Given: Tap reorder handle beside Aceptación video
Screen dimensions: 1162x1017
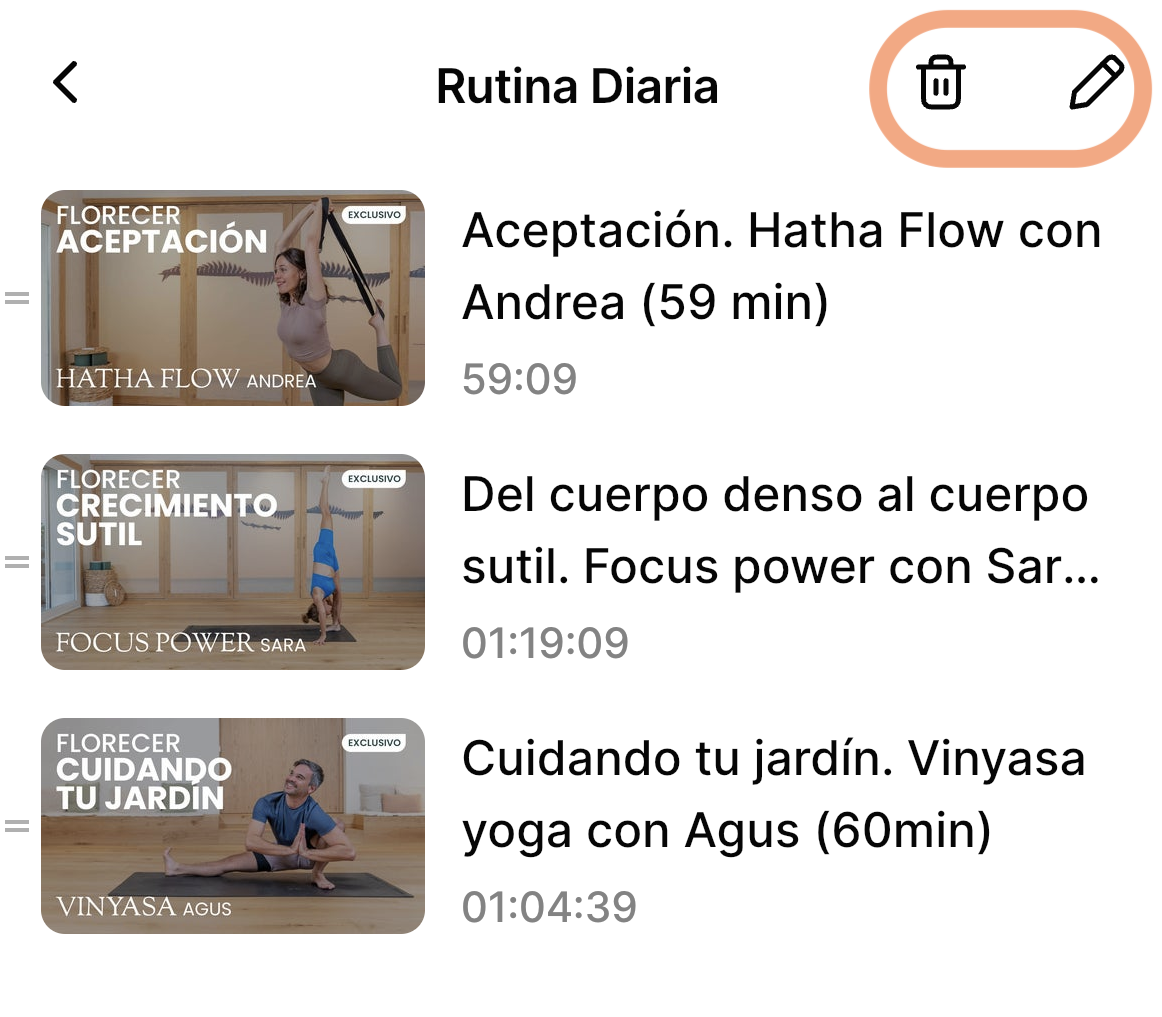Looking at the screenshot, I should pyautogui.click(x=17, y=298).
